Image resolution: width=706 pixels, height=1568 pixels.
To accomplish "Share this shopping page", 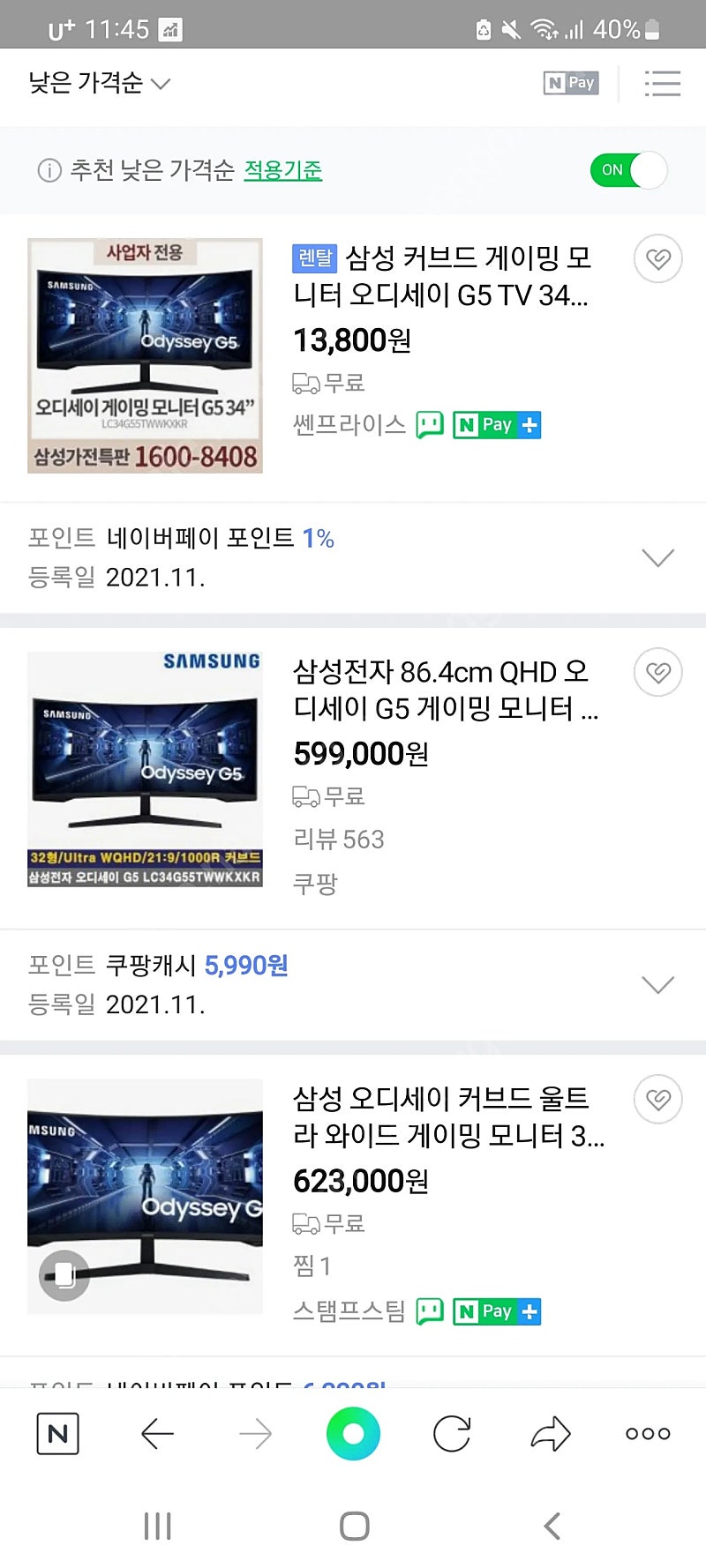I will click(x=551, y=1435).
